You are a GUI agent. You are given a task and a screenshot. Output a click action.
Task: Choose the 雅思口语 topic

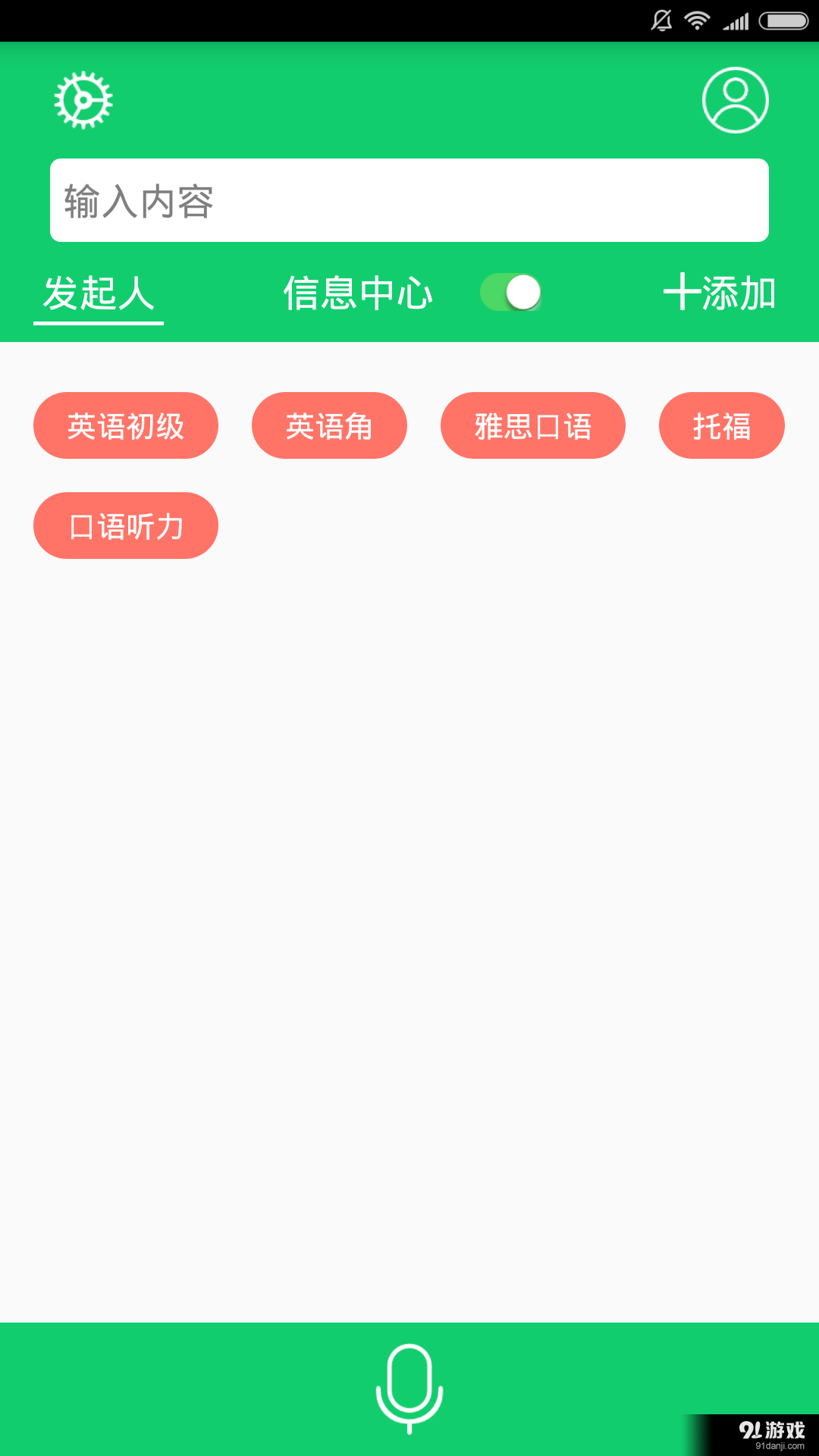point(533,425)
